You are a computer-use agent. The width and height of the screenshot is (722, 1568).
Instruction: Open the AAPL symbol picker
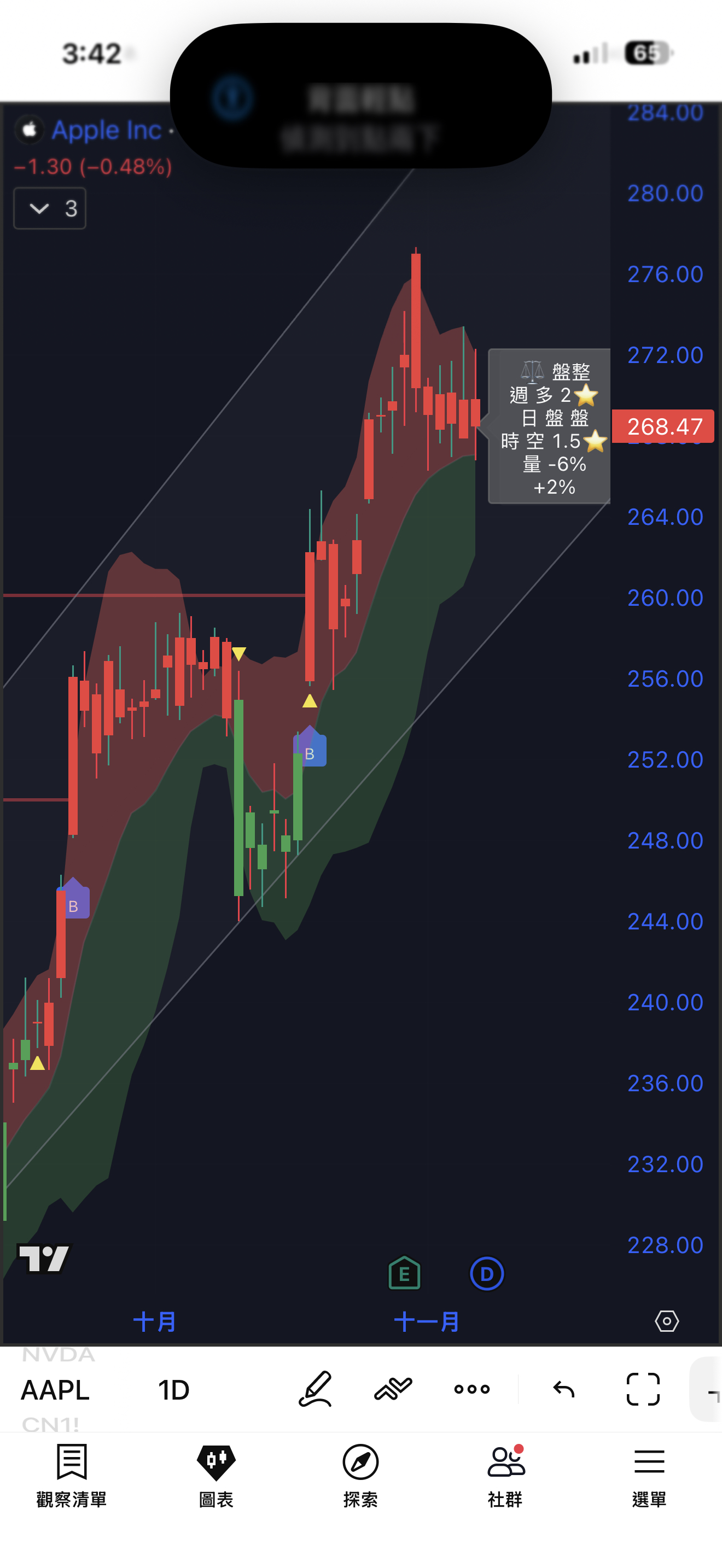click(x=55, y=1390)
